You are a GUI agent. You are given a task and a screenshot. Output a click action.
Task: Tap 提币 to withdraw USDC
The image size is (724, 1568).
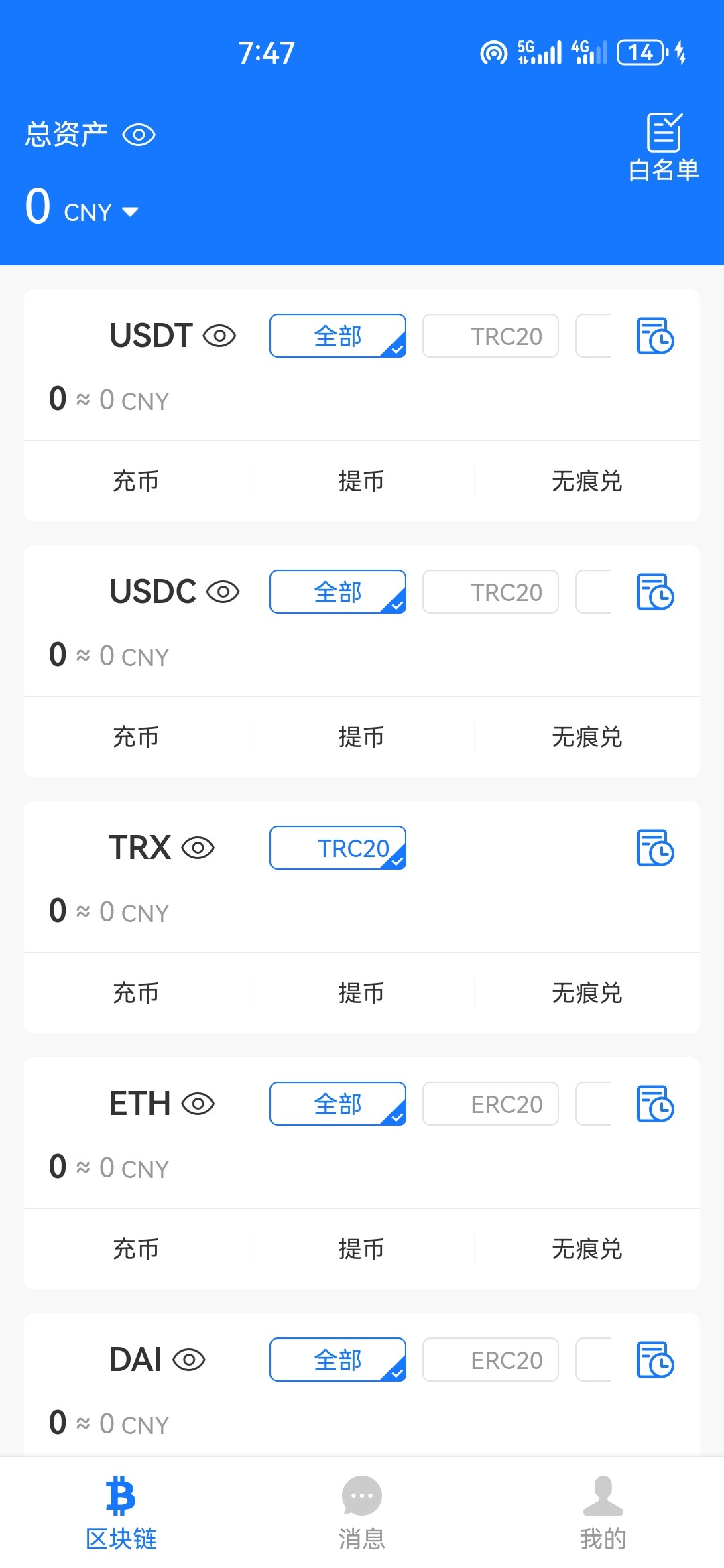[x=361, y=737]
